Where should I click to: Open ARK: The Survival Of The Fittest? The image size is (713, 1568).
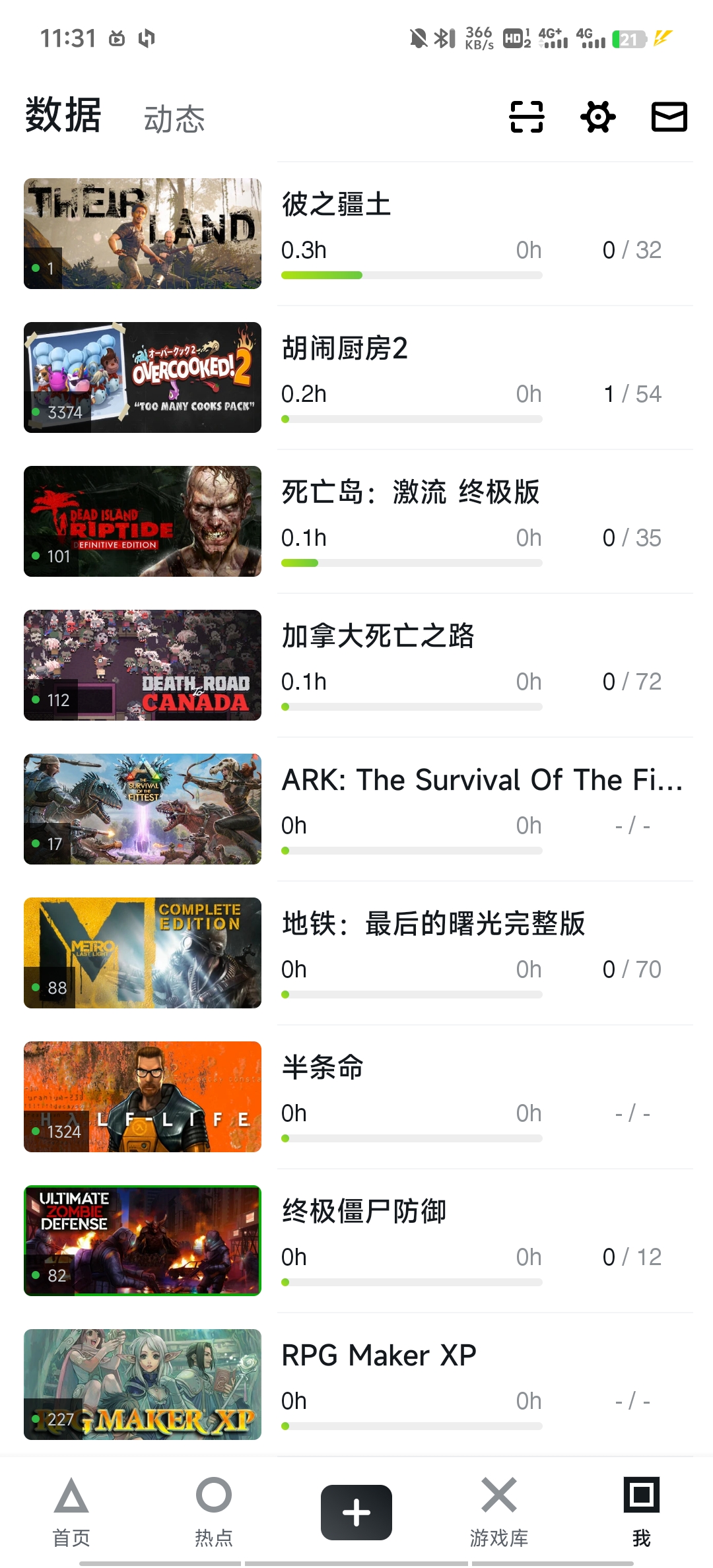tap(482, 780)
